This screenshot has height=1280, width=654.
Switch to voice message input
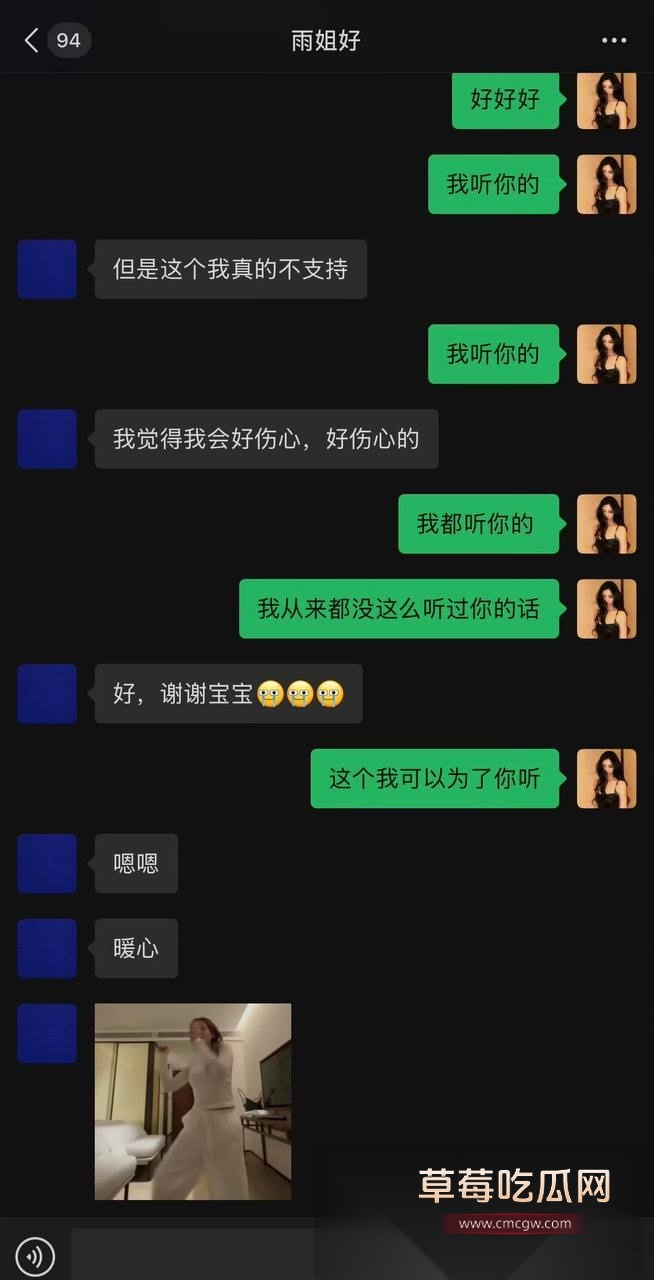tap(36, 1256)
